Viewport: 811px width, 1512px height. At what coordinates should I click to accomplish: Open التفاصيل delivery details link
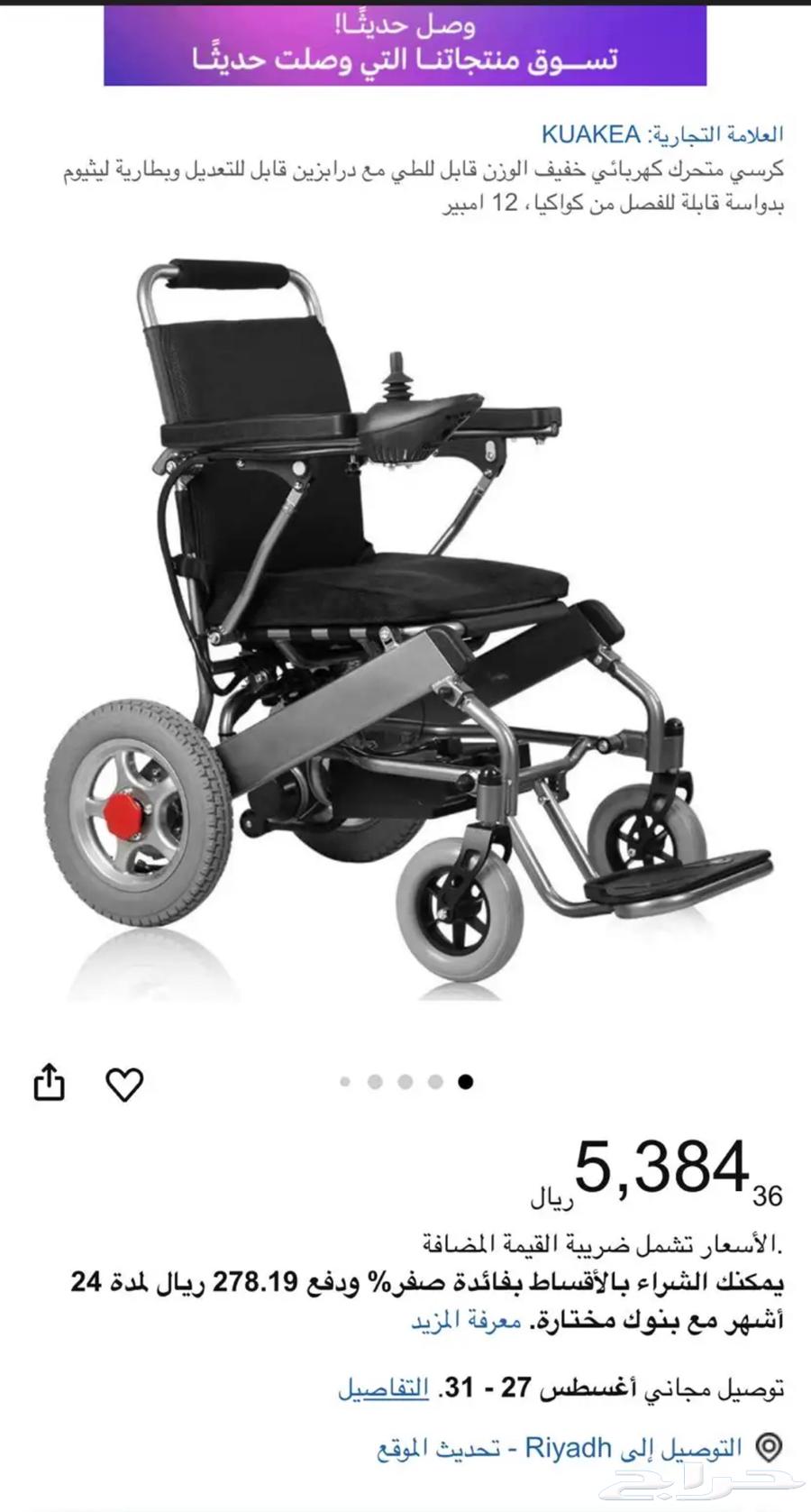click(383, 1388)
